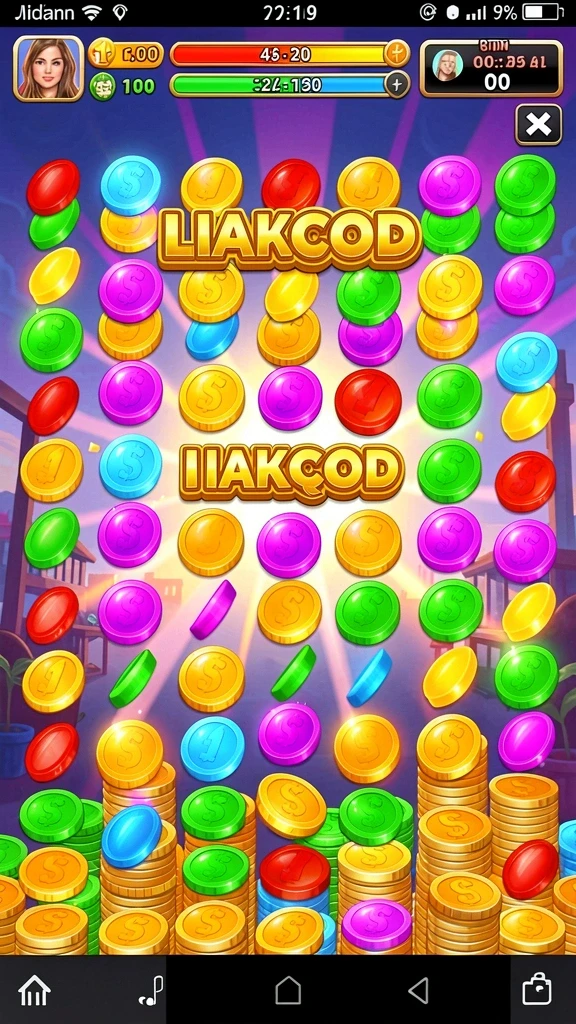Open the player avatar profile
This screenshot has height=1024, width=576.
point(49,68)
